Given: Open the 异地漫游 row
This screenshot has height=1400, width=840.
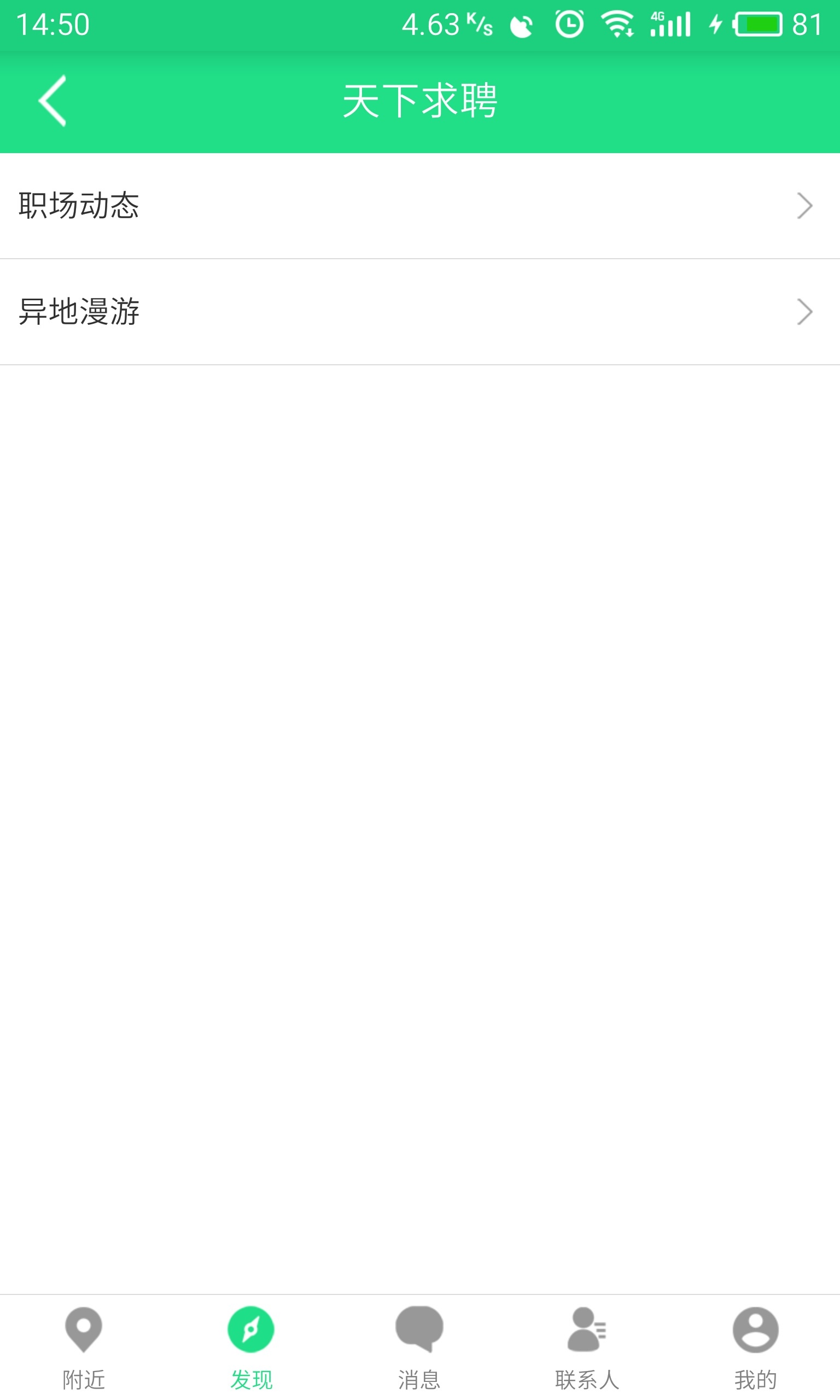Looking at the screenshot, I should [419, 312].
